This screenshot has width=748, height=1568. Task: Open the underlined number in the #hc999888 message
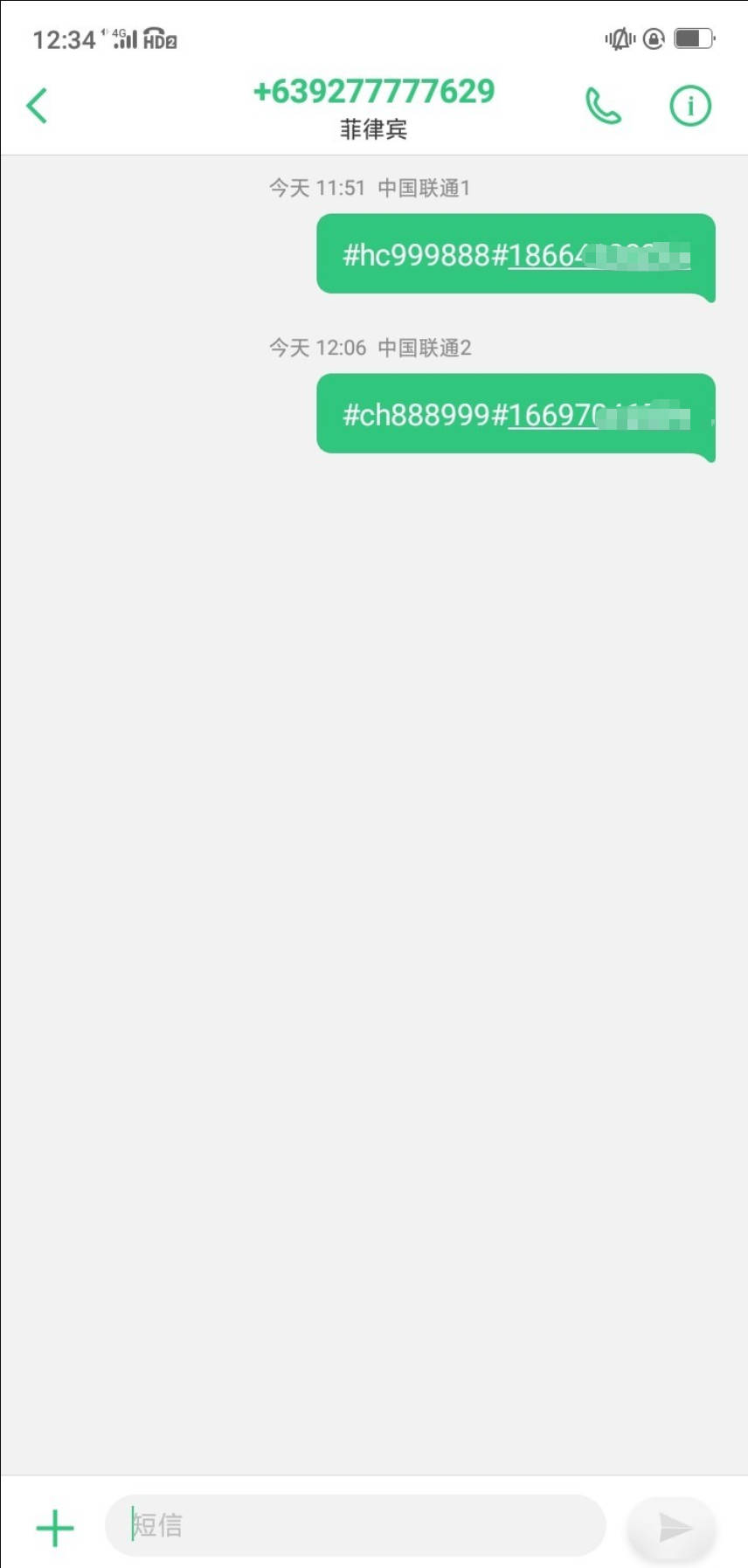599,255
